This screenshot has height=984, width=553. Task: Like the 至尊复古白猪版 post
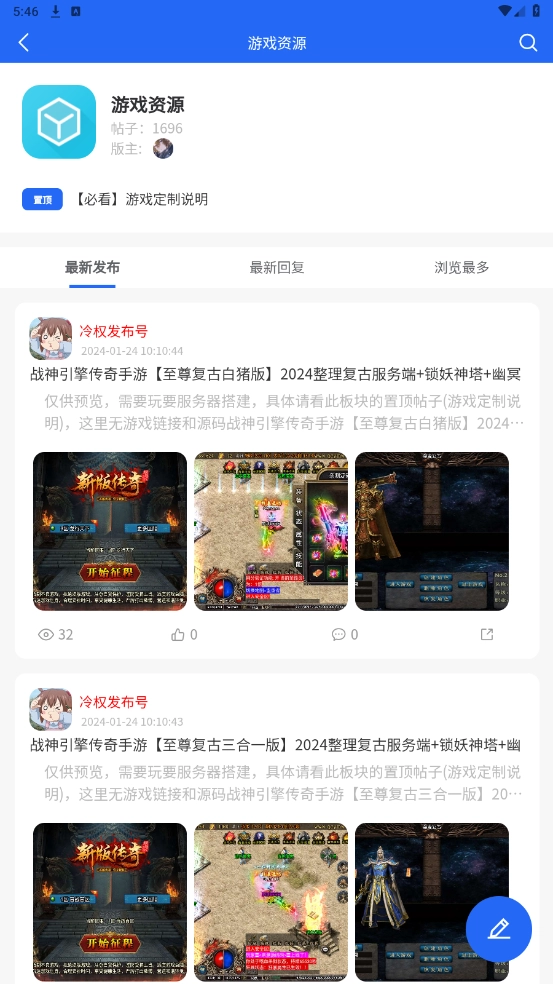pos(184,634)
